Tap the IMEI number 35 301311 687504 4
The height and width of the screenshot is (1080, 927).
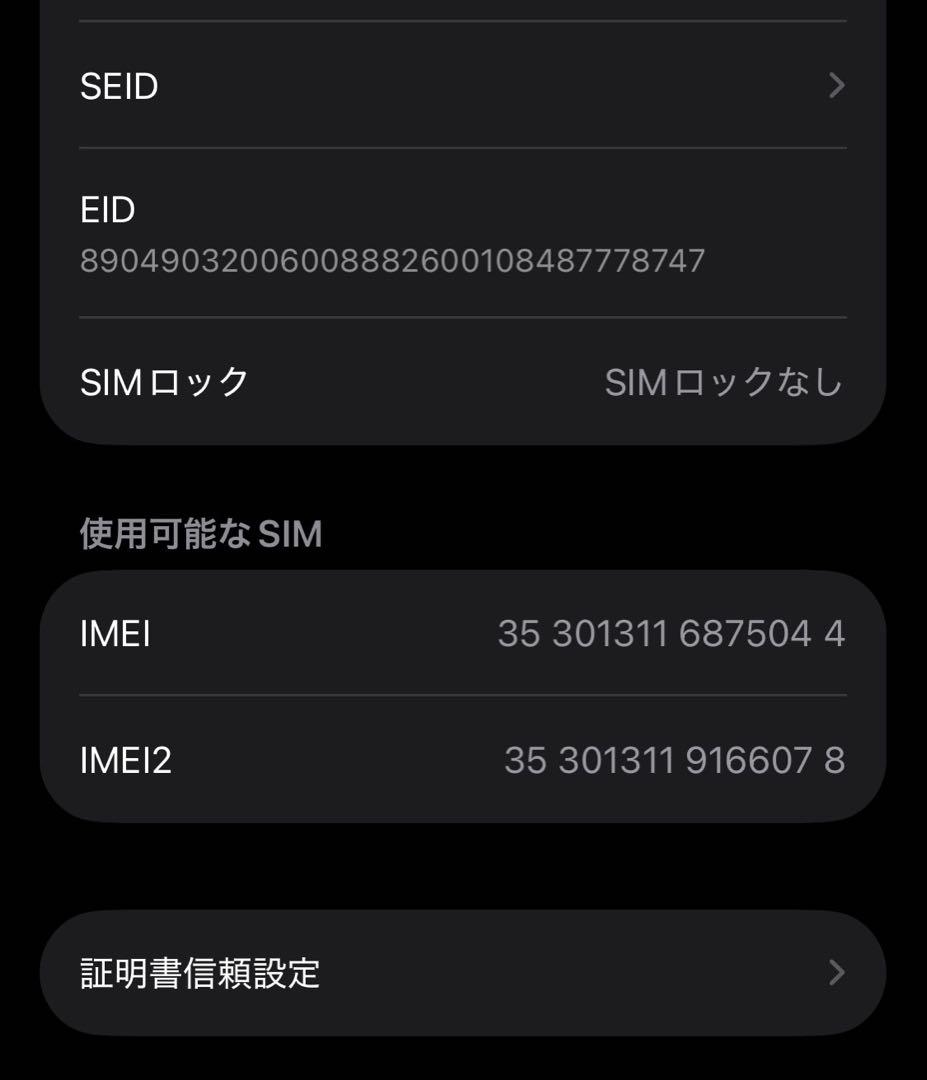671,633
